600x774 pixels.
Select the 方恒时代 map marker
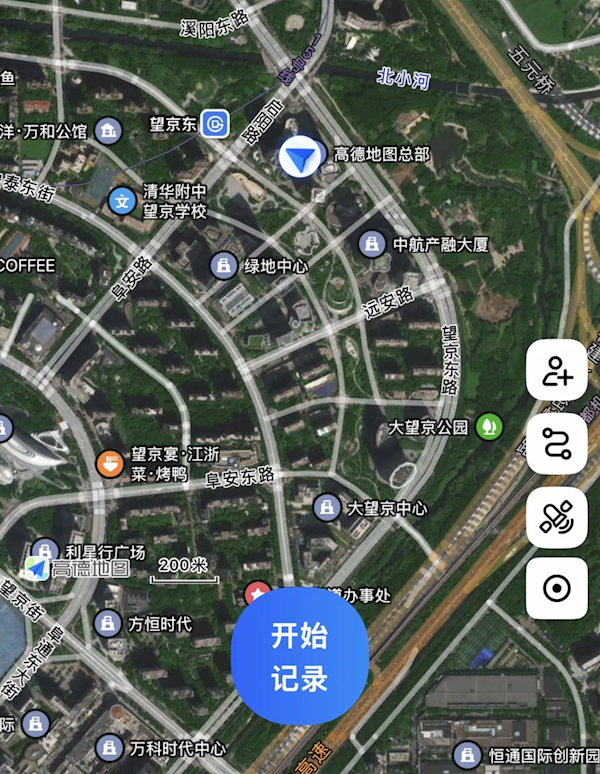click(x=108, y=625)
